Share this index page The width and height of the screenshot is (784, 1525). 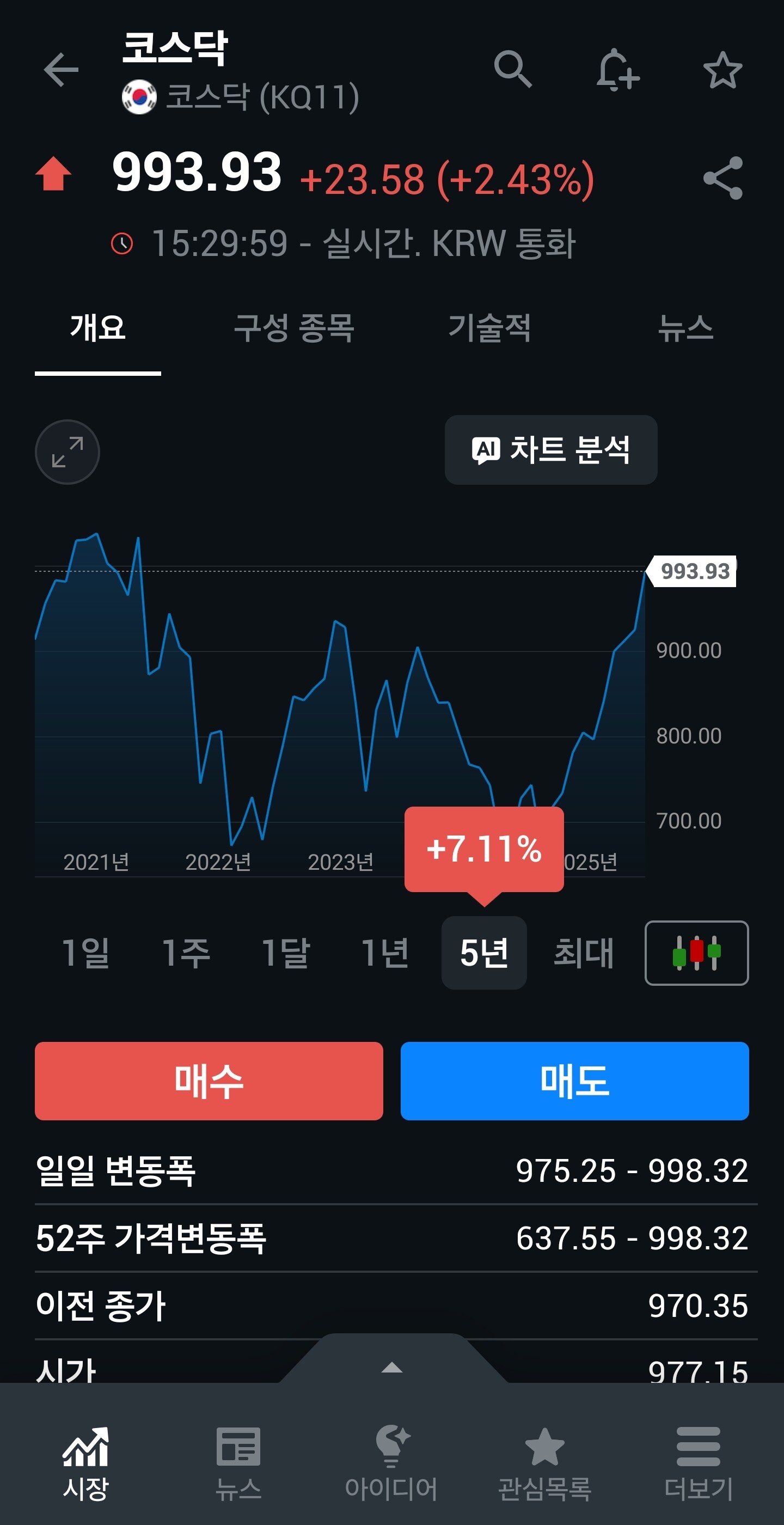pyautogui.click(x=722, y=178)
